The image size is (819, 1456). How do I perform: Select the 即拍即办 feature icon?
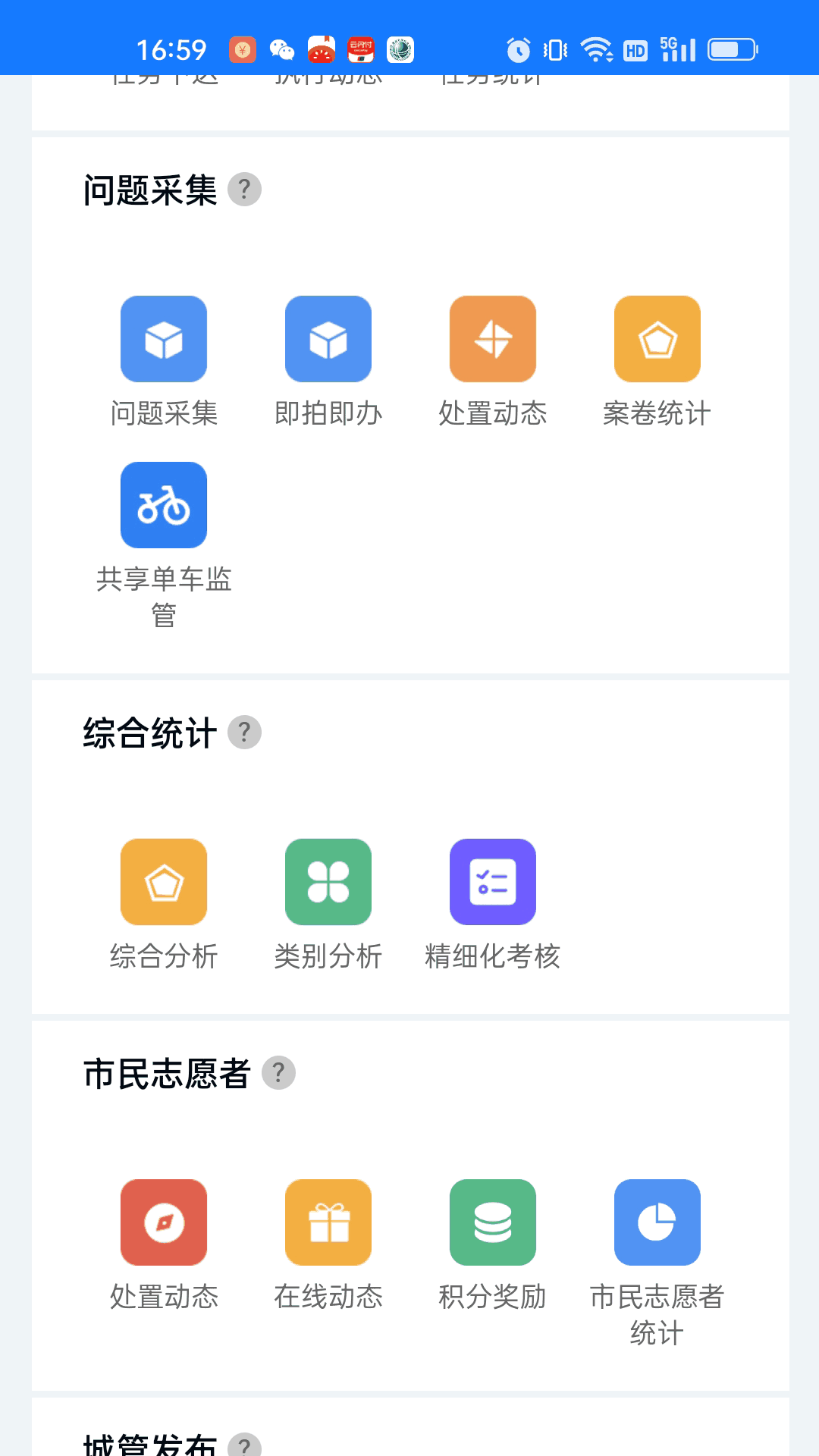coord(328,339)
